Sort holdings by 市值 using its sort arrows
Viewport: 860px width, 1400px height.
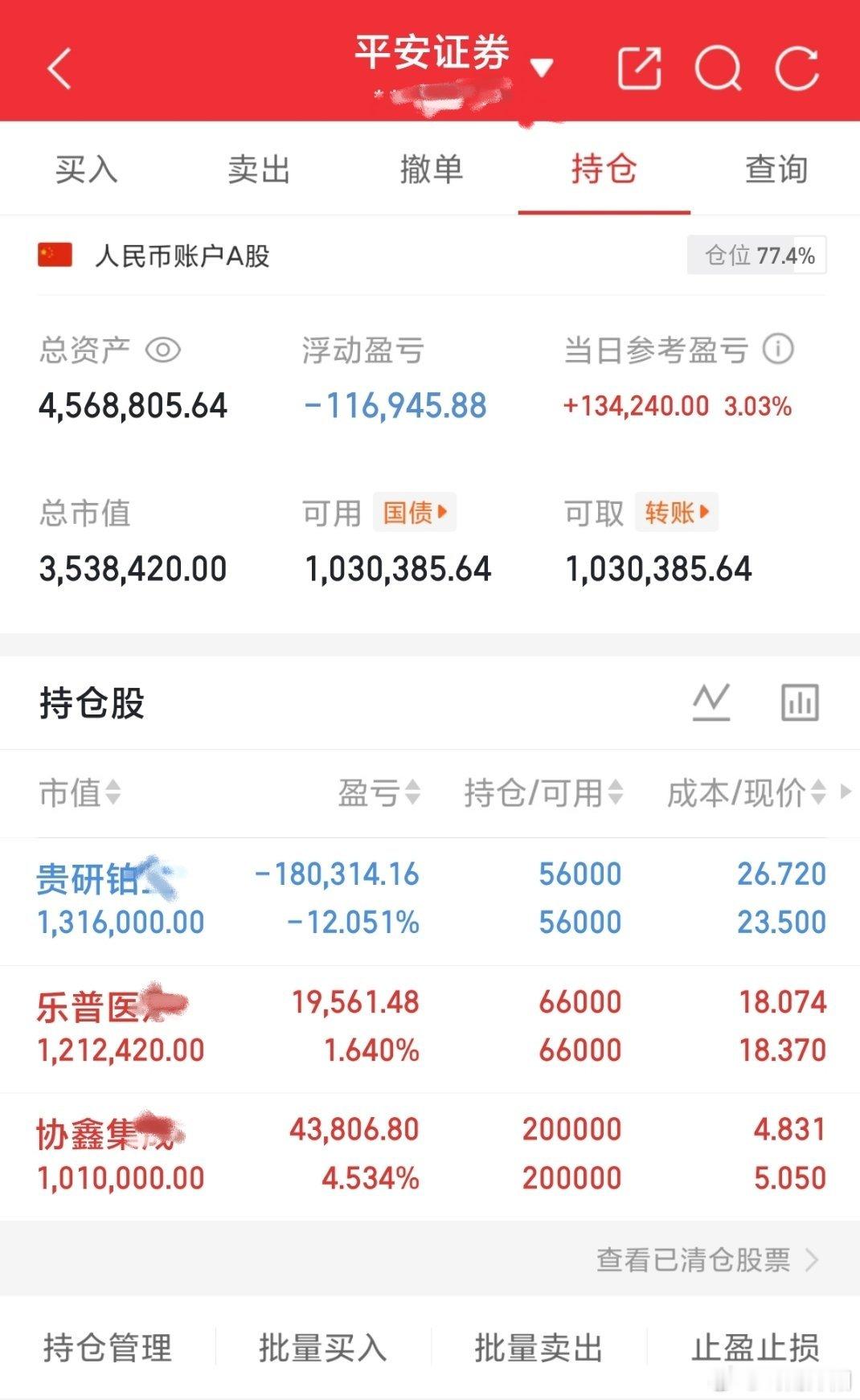click(113, 792)
